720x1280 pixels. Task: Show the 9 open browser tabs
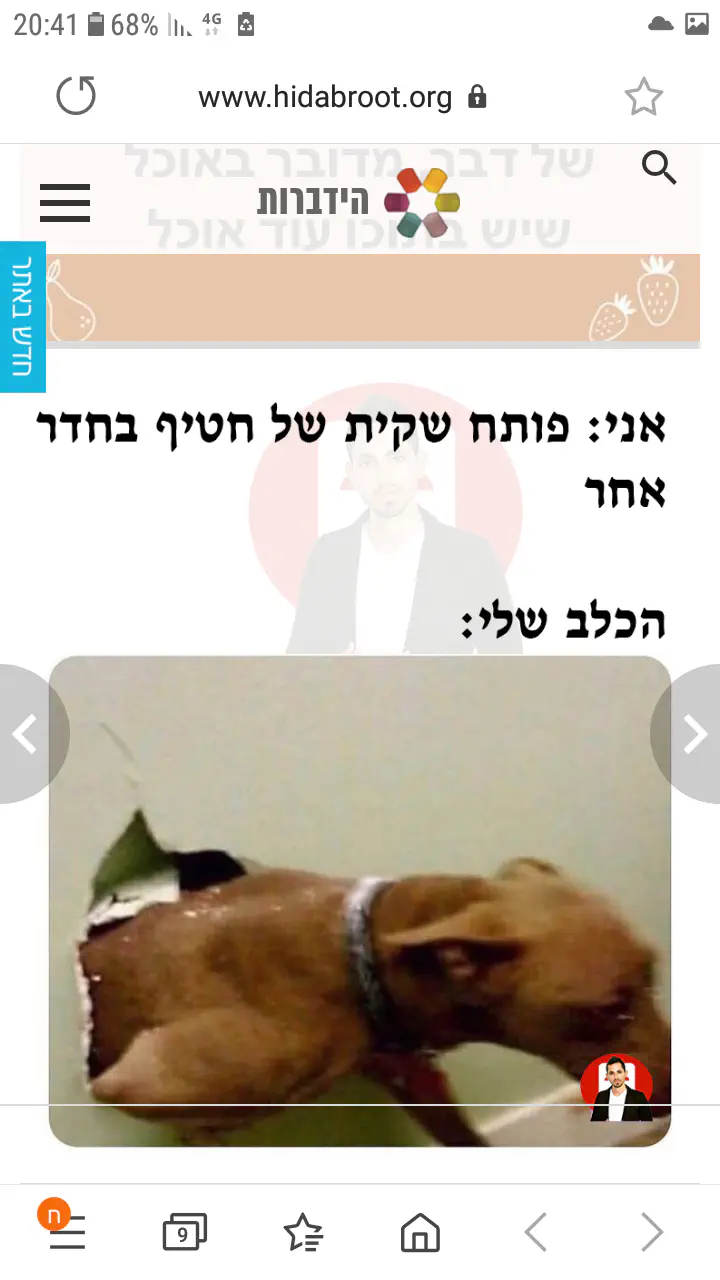pos(184,1233)
